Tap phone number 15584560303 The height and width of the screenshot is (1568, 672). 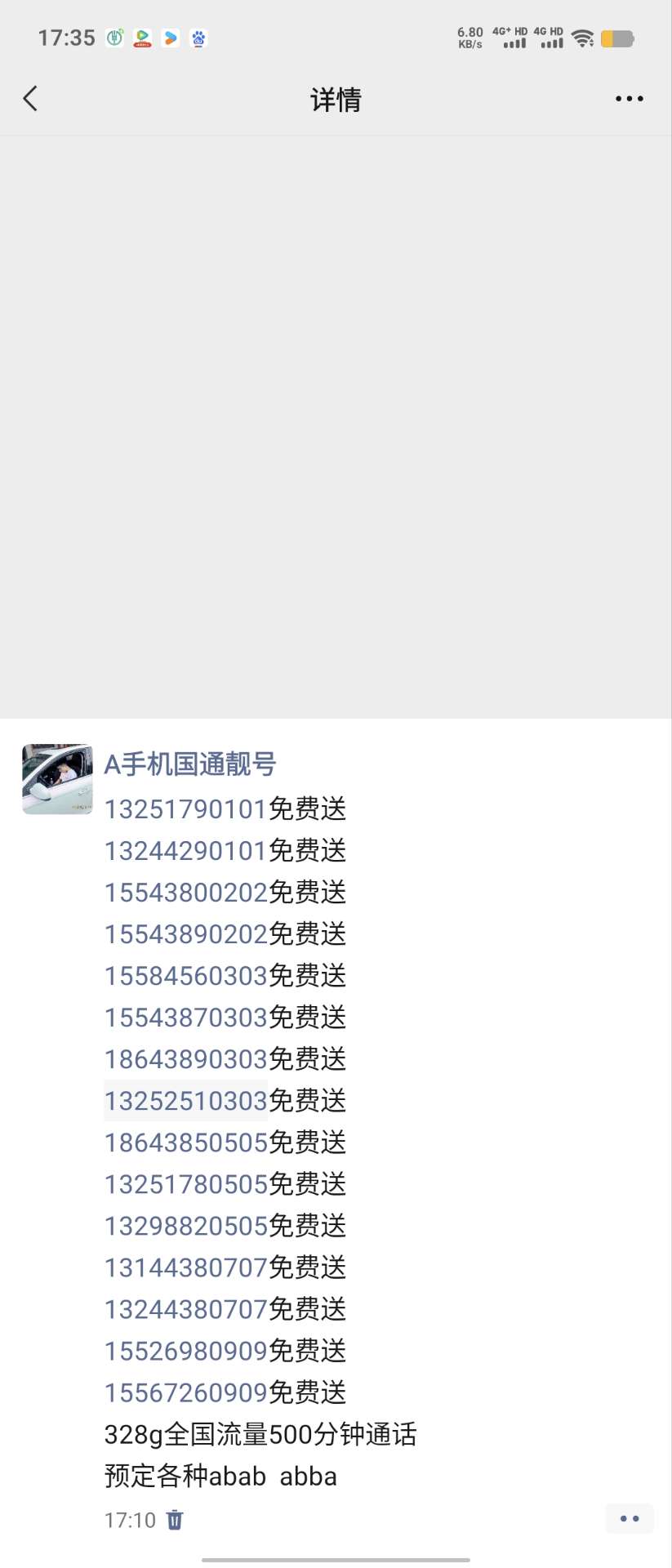185,976
